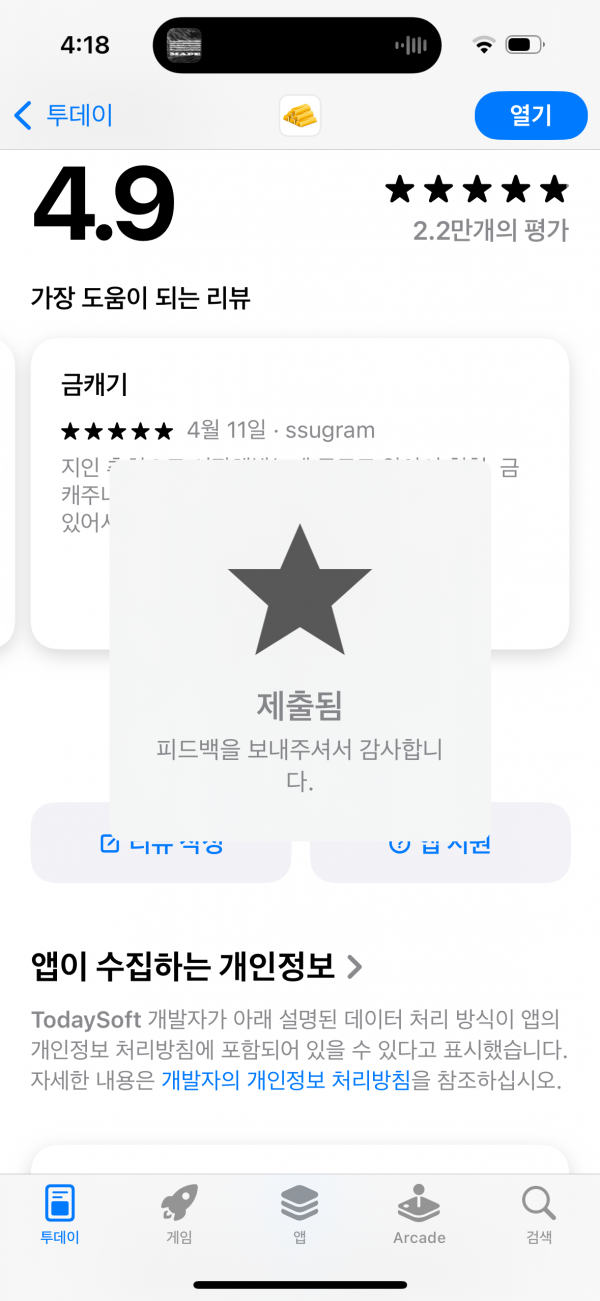Image resolution: width=600 pixels, height=1301 pixels.
Task: Open the 개발자의 개인정보 처리방침 link
Action: click(286, 1081)
